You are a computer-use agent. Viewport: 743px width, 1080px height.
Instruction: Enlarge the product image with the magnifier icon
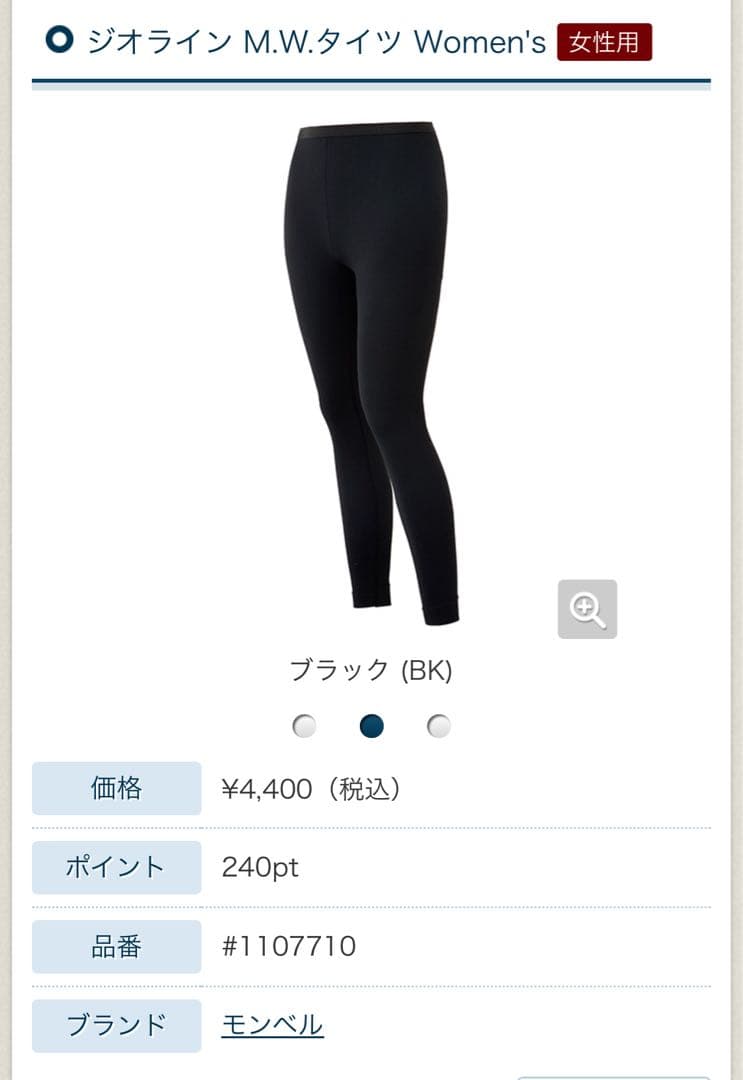coord(587,608)
